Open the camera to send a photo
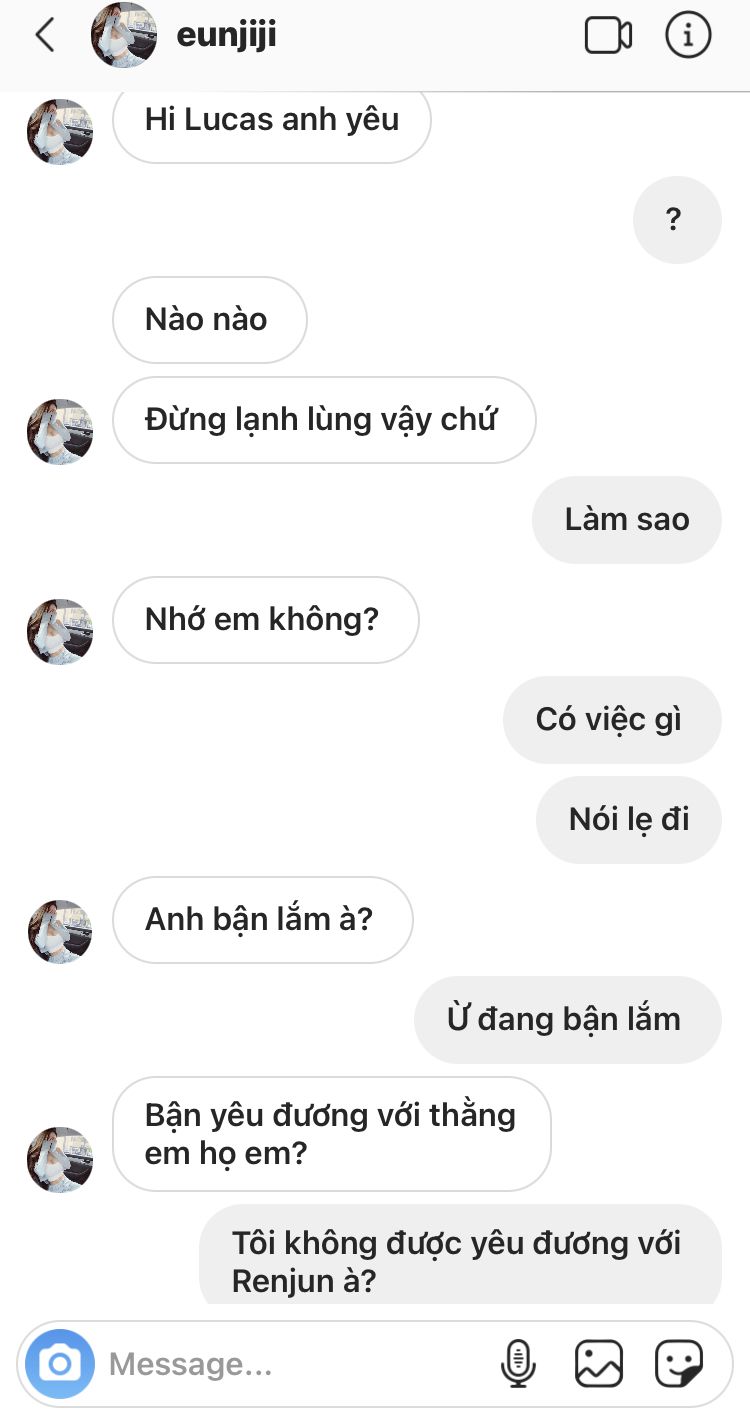This screenshot has height=1420, width=750. [x=60, y=1364]
